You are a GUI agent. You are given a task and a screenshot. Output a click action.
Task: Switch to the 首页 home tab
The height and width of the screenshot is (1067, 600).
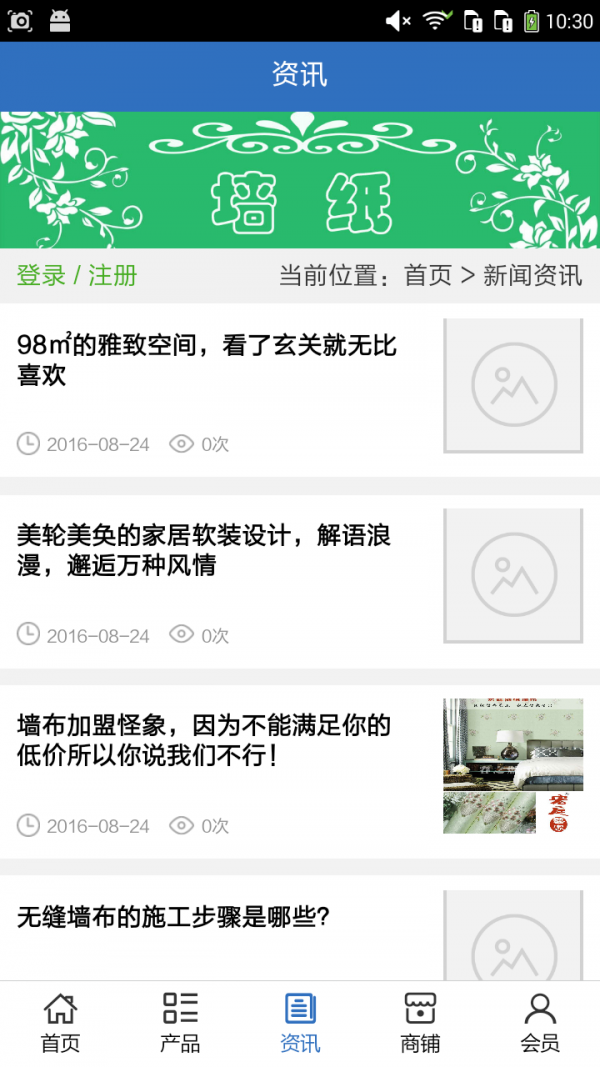60,1023
